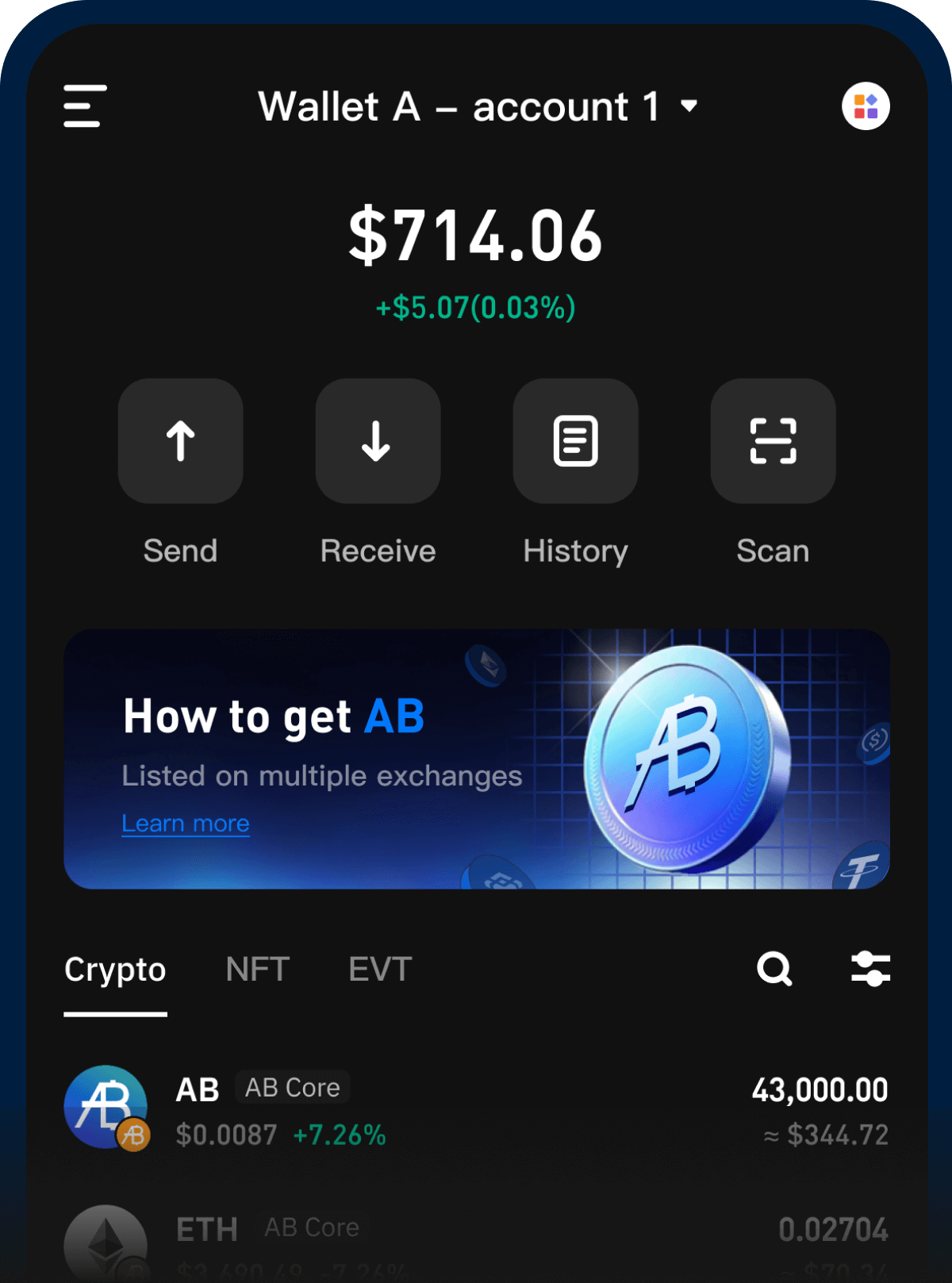Open the AB token row

[476, 1109]
